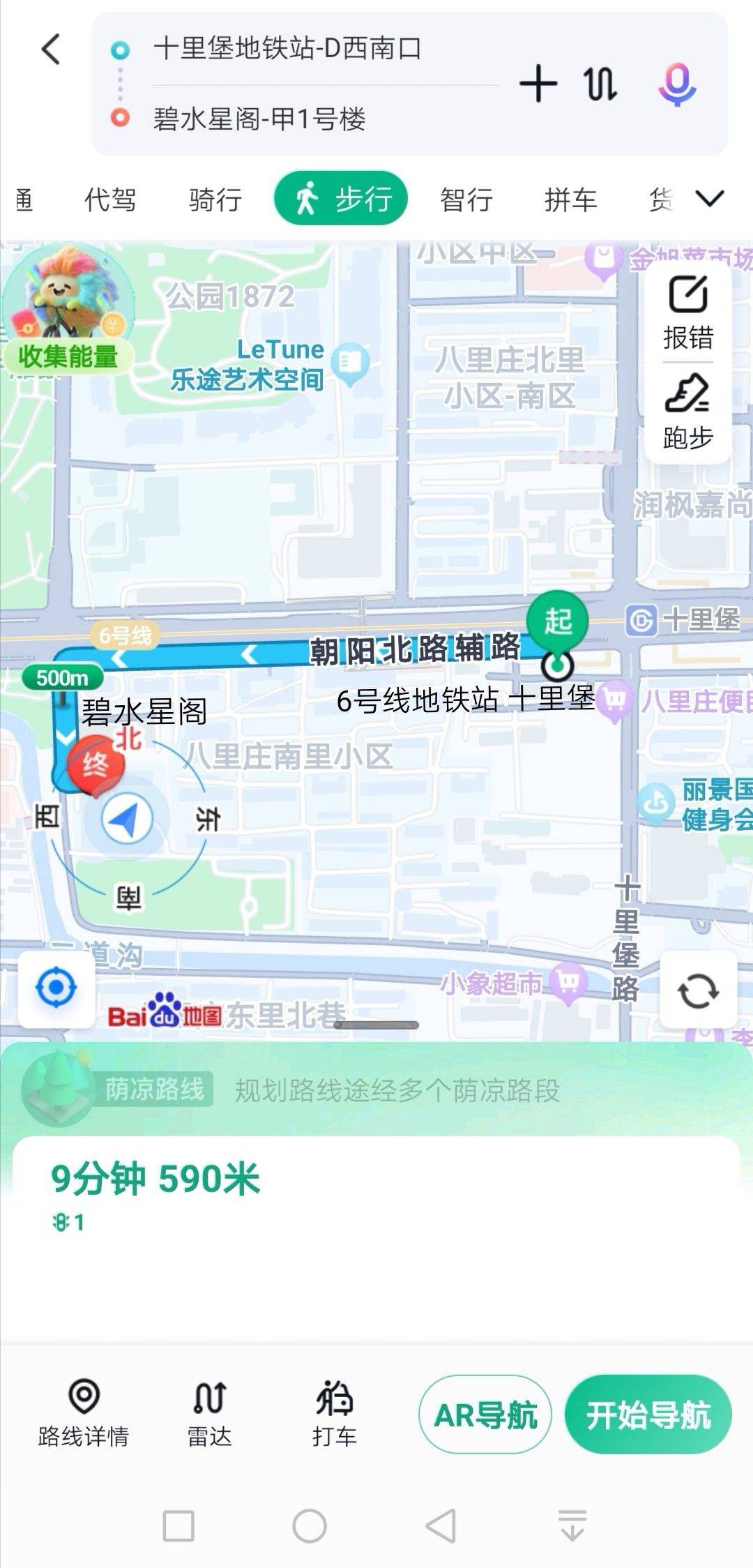Switch to the 骑行 travel mode
The image size is (753, 1568).
(215, 199)
